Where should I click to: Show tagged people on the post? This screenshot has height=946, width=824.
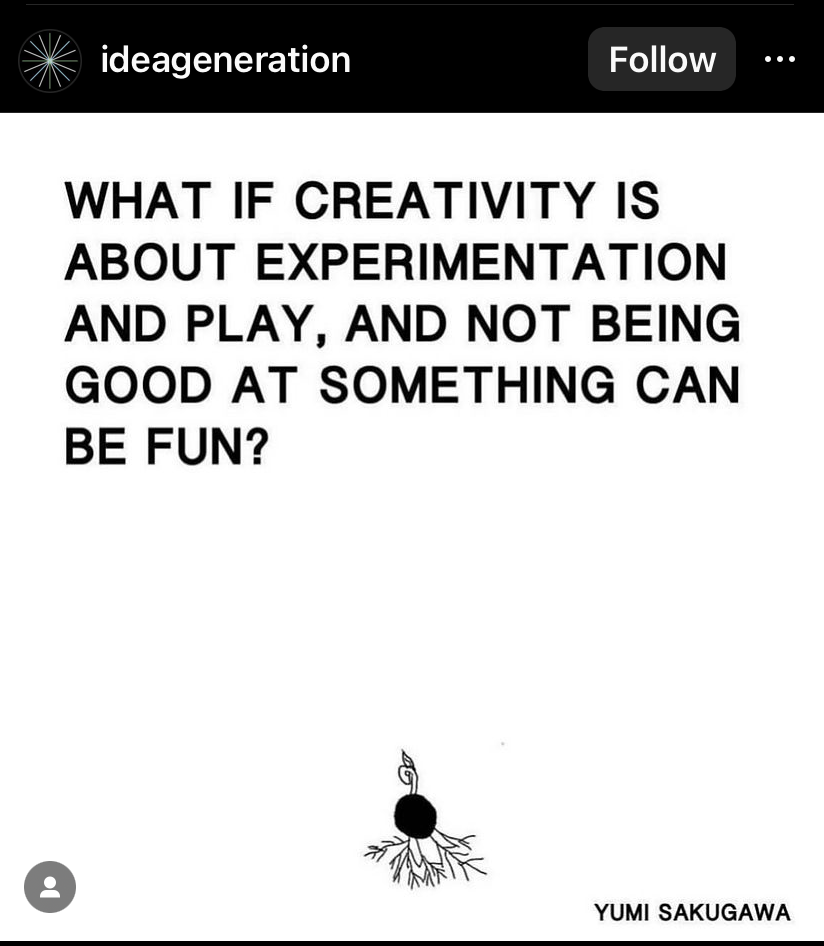50,886
